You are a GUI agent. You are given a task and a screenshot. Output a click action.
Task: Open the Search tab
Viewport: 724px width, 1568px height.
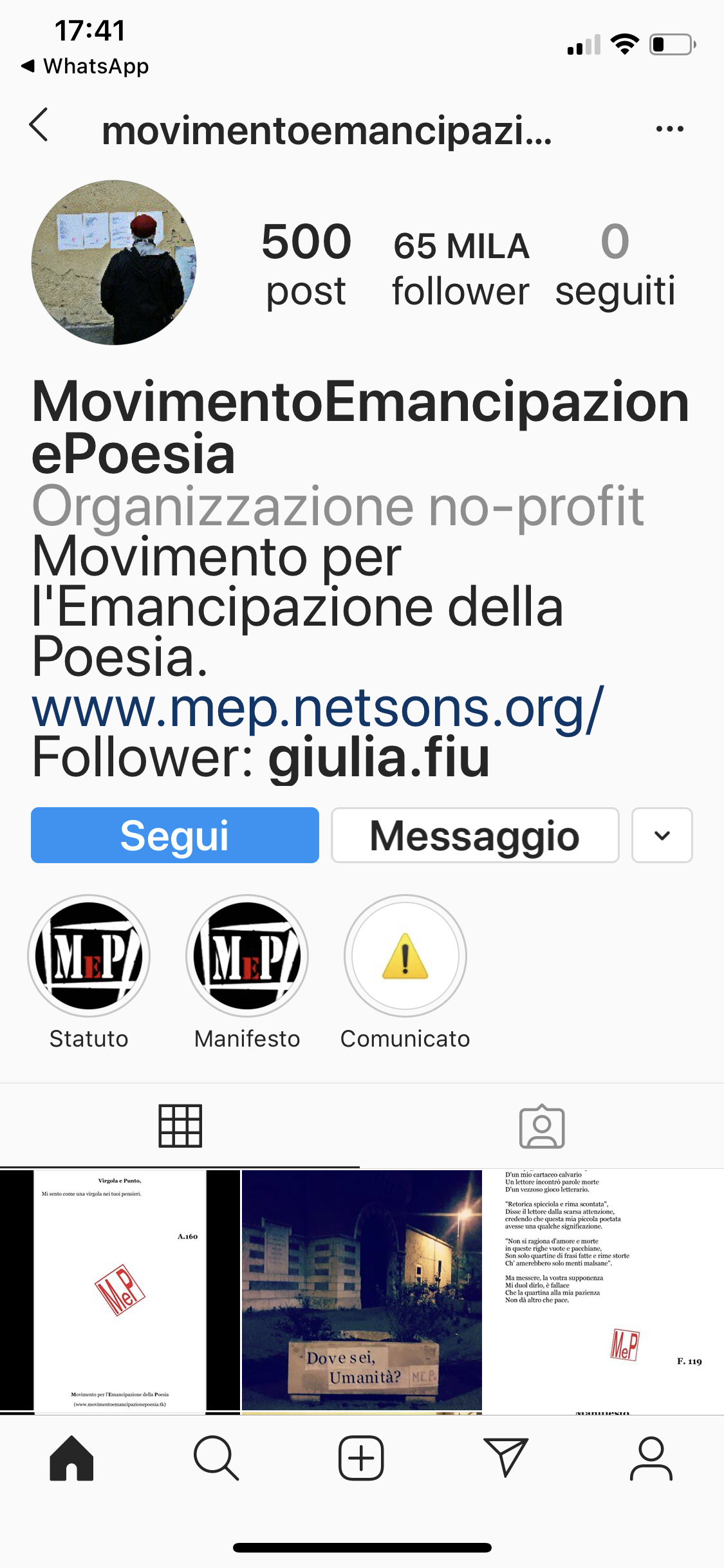click(x=216, y=1459)
